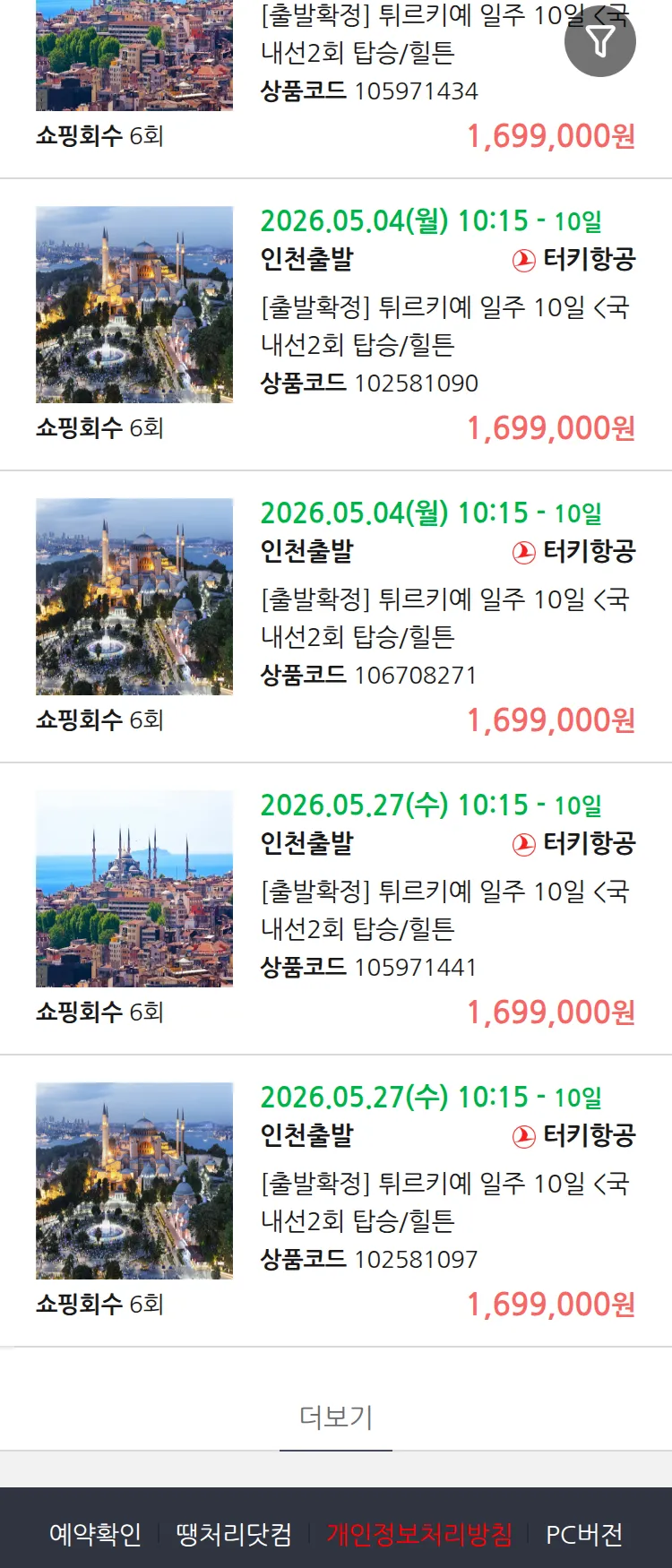Load more tours with 더보기

[x=336, y=1417]
